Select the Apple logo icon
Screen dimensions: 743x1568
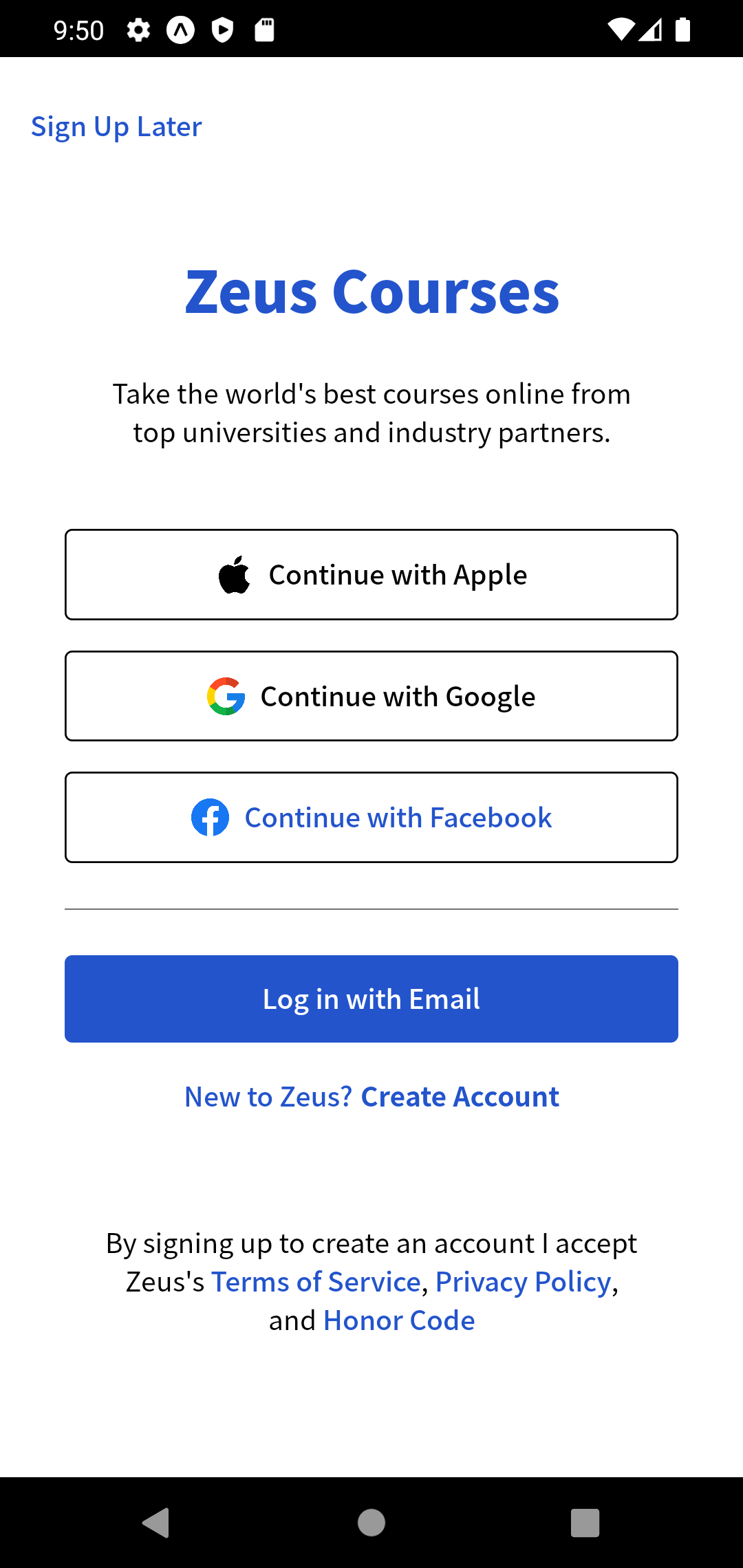(x=236, y=574)
